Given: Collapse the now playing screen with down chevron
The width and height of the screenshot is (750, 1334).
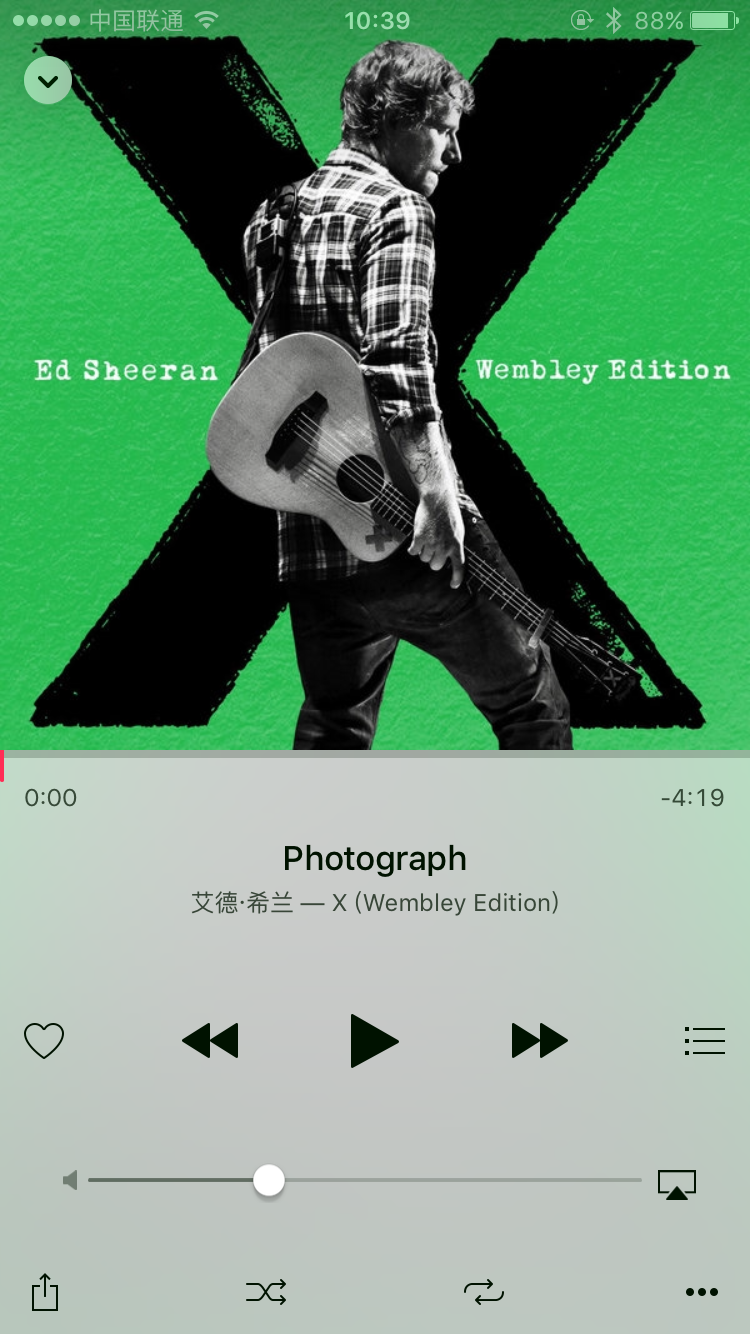Looking at the screenshot, I should point(47,81).
